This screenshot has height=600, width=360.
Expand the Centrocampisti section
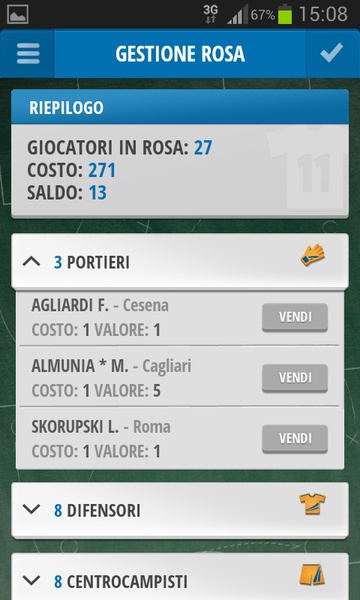(x=180, y=577)
